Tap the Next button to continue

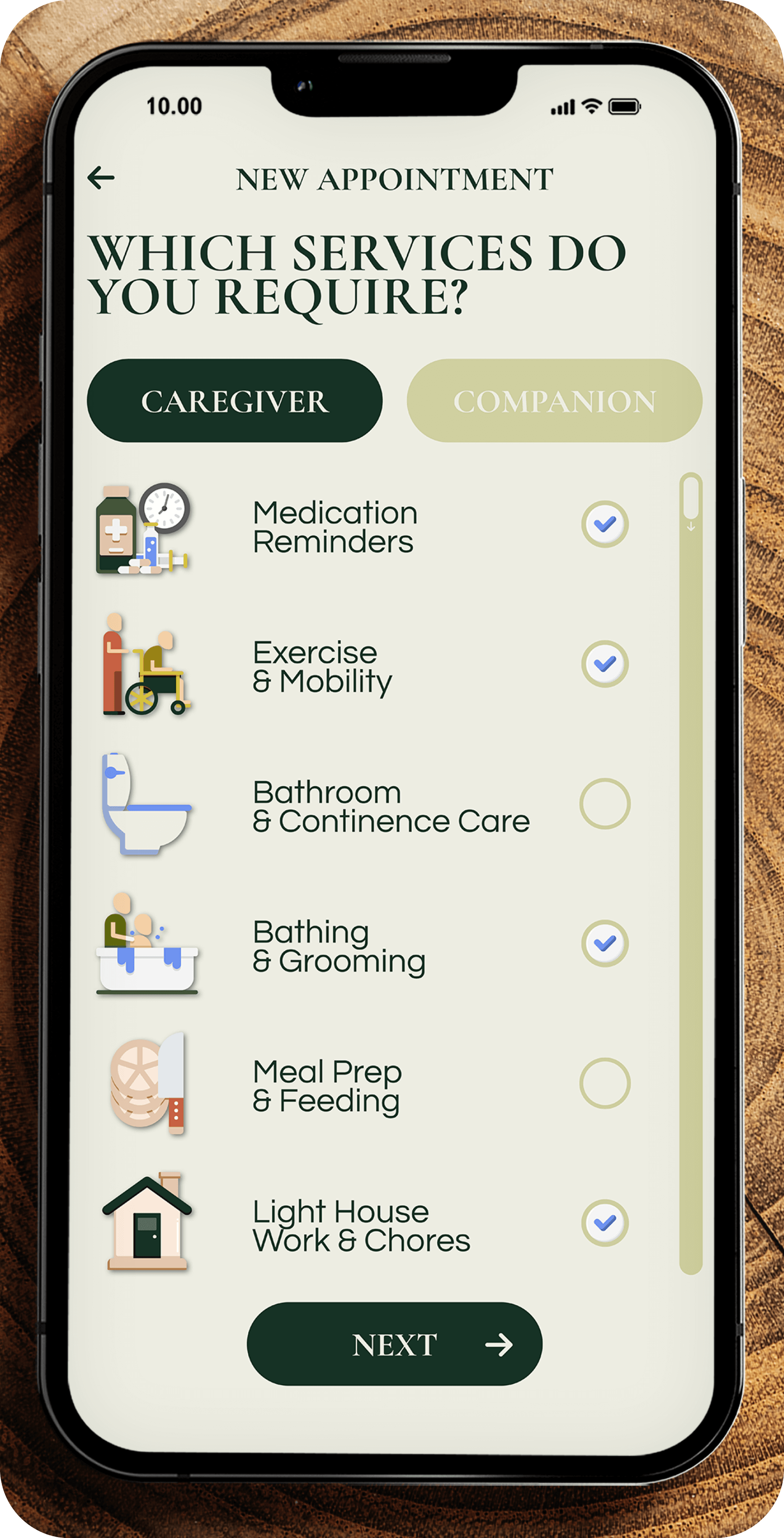[394, 1344]
